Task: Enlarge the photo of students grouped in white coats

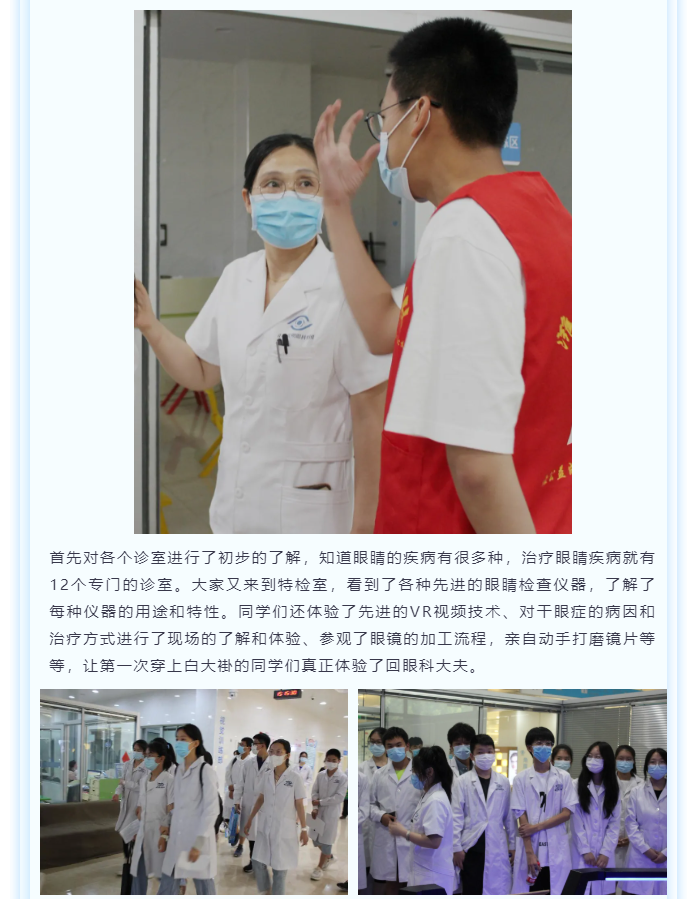Action: [512, 791]
